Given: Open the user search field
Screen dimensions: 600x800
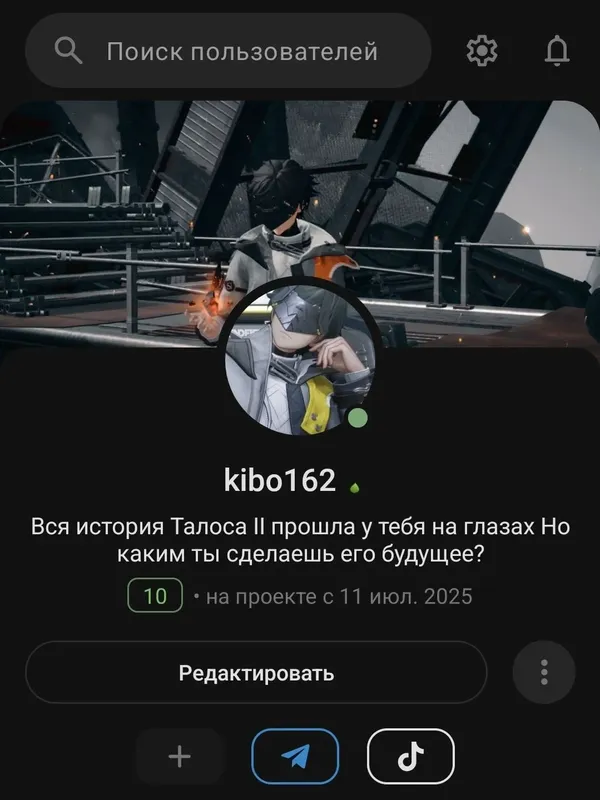Looking at the screenshot, I should (228, 51).
